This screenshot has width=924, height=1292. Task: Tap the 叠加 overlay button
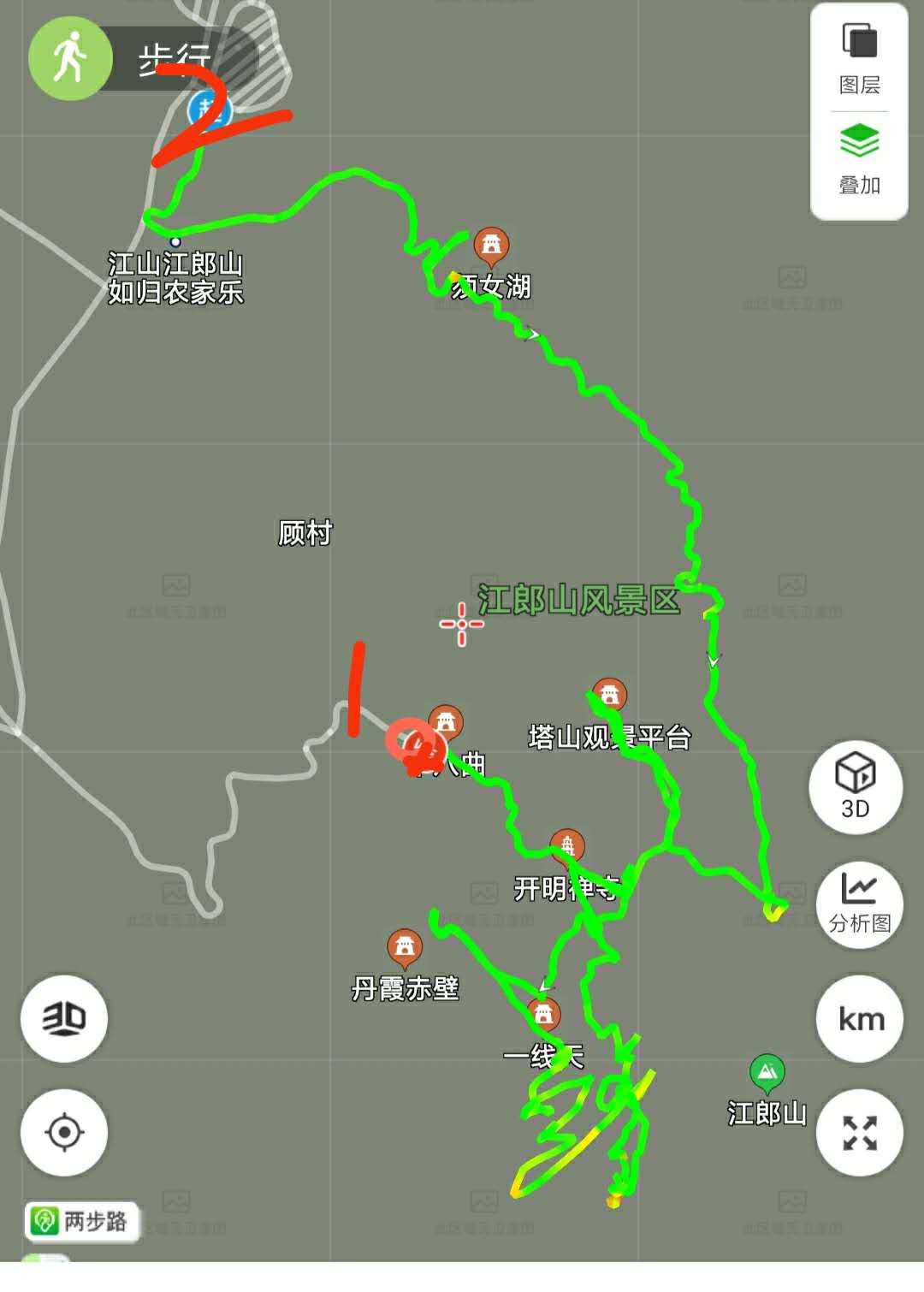coord(859,159)
